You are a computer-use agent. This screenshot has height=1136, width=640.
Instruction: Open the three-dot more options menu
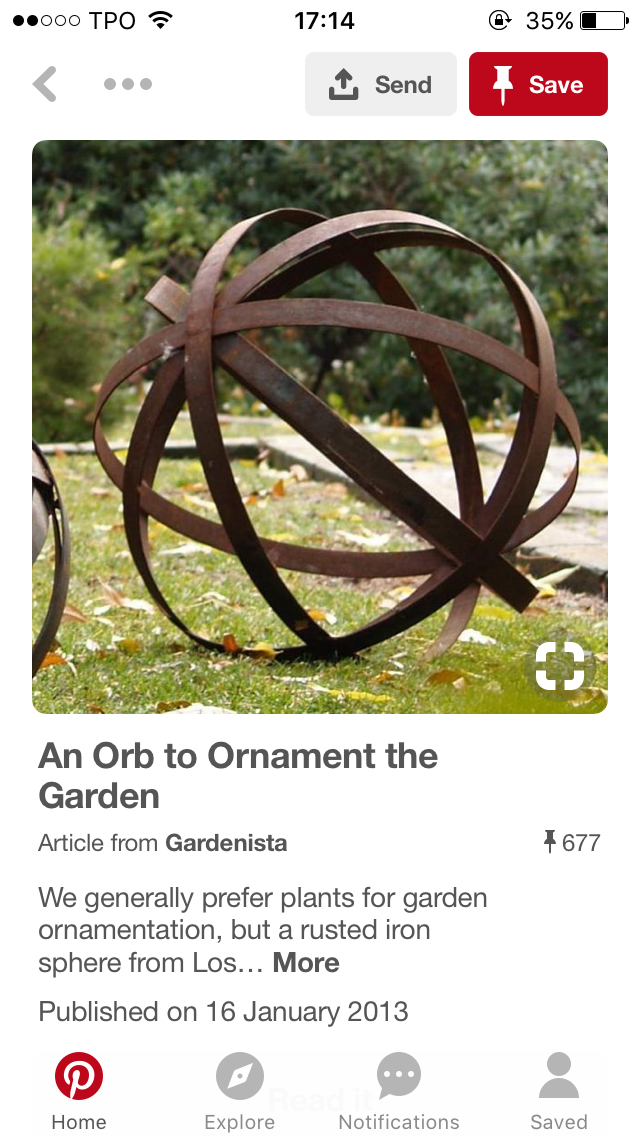coord(128,85)
